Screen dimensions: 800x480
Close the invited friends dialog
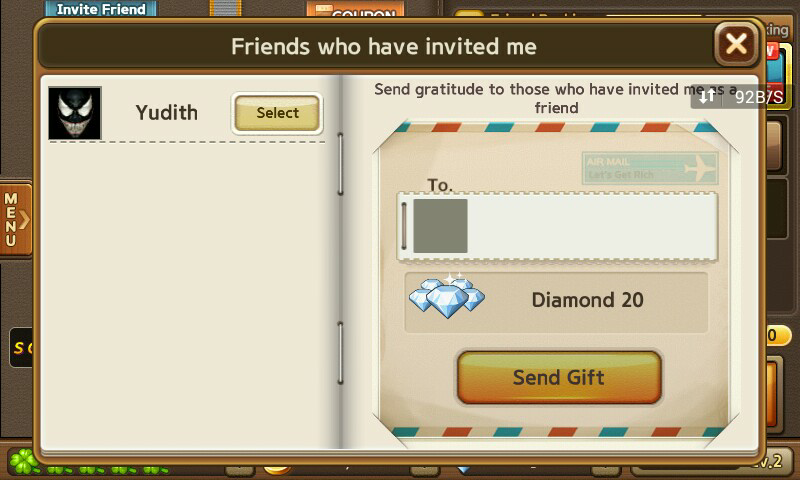click(x=736, y=44)
